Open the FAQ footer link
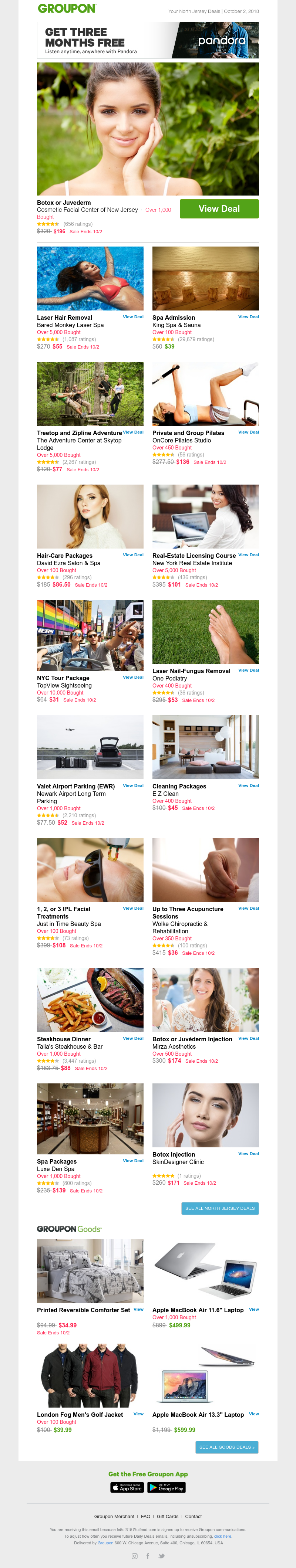 pos(145,1516)
